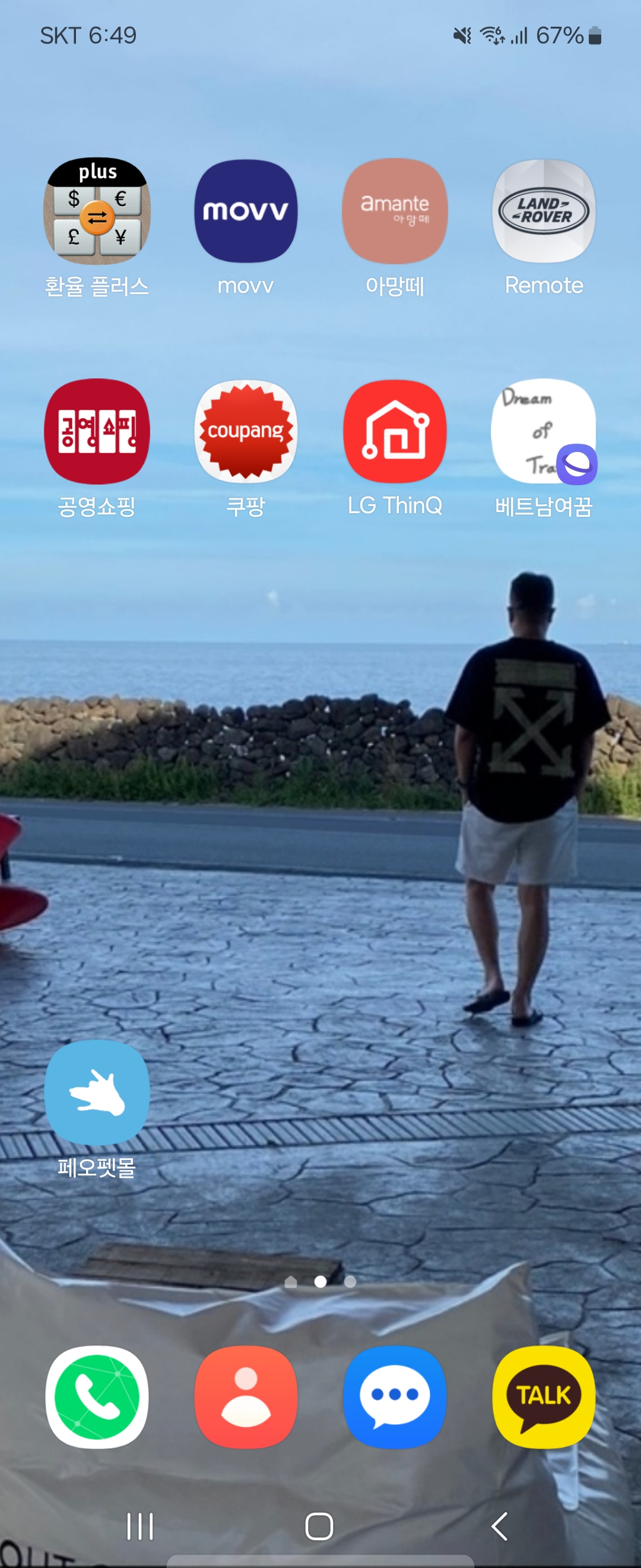
Task: Tap the system back button
Action: click(x=499, y=1526)
